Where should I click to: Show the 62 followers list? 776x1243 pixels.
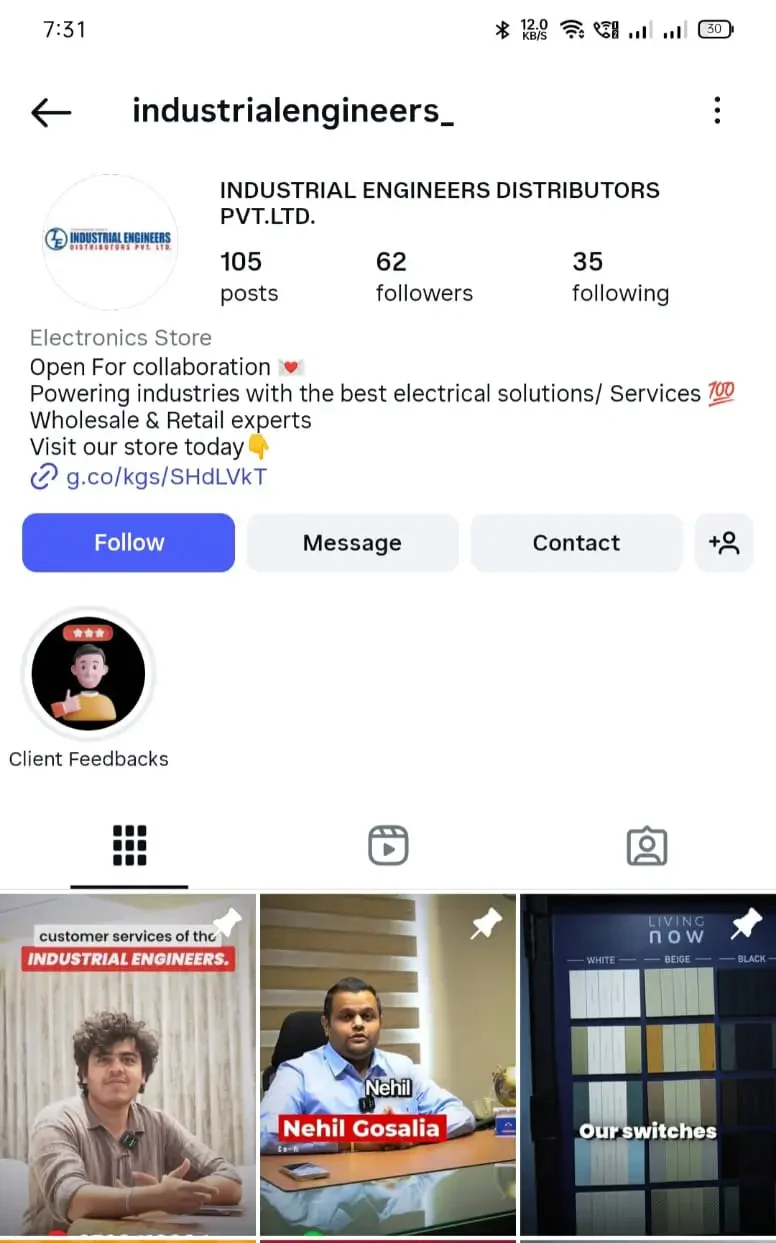(x=424, y=276)
